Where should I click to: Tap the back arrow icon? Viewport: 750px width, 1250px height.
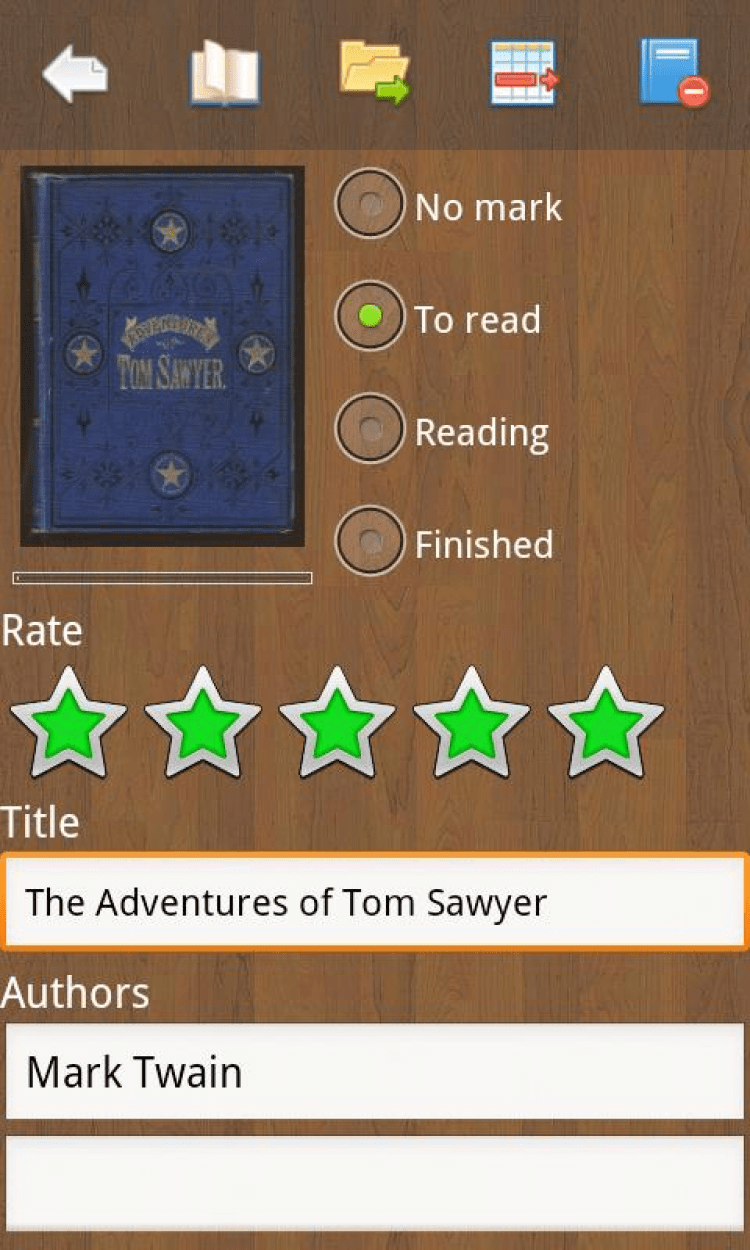(x=75, y=74)
